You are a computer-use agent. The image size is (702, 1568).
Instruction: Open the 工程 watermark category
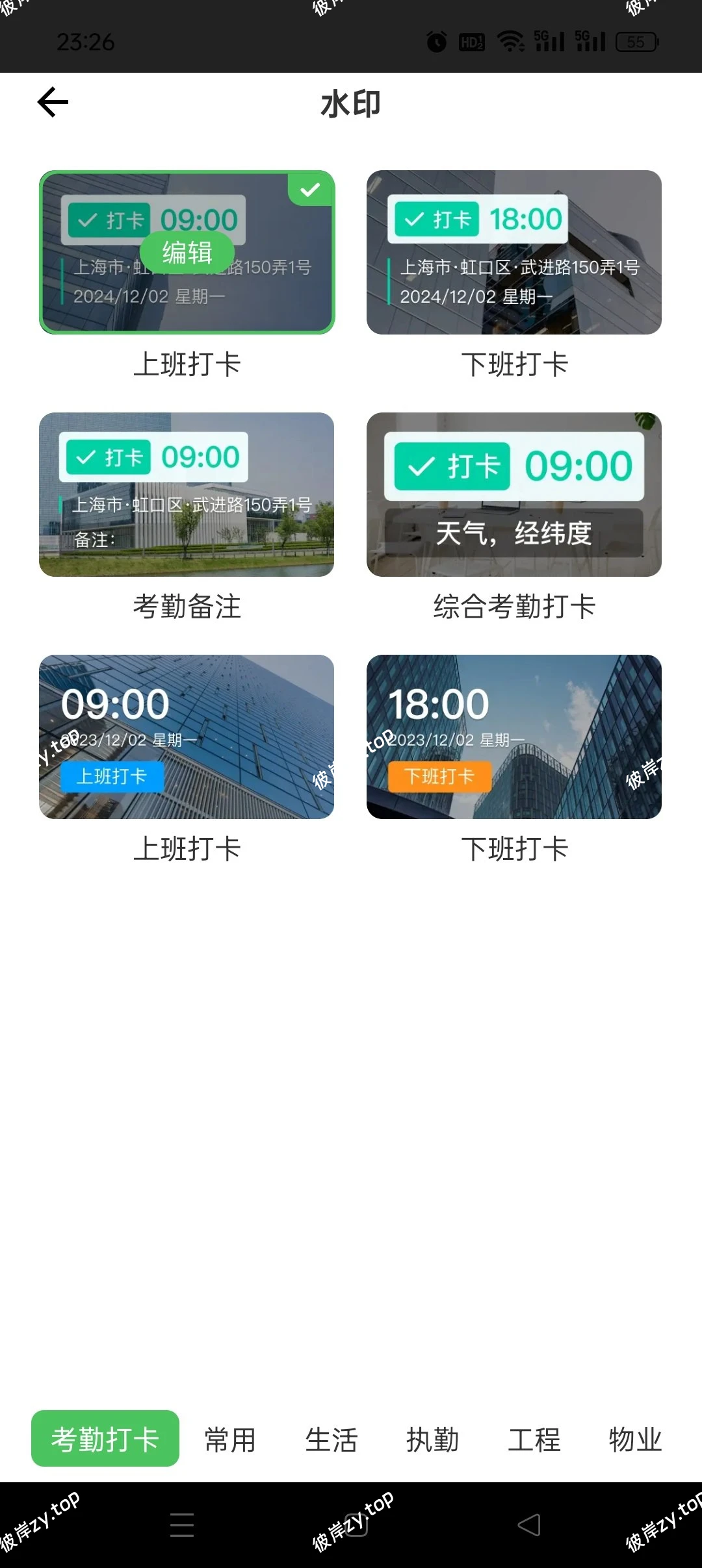[x=536, y=1440]
